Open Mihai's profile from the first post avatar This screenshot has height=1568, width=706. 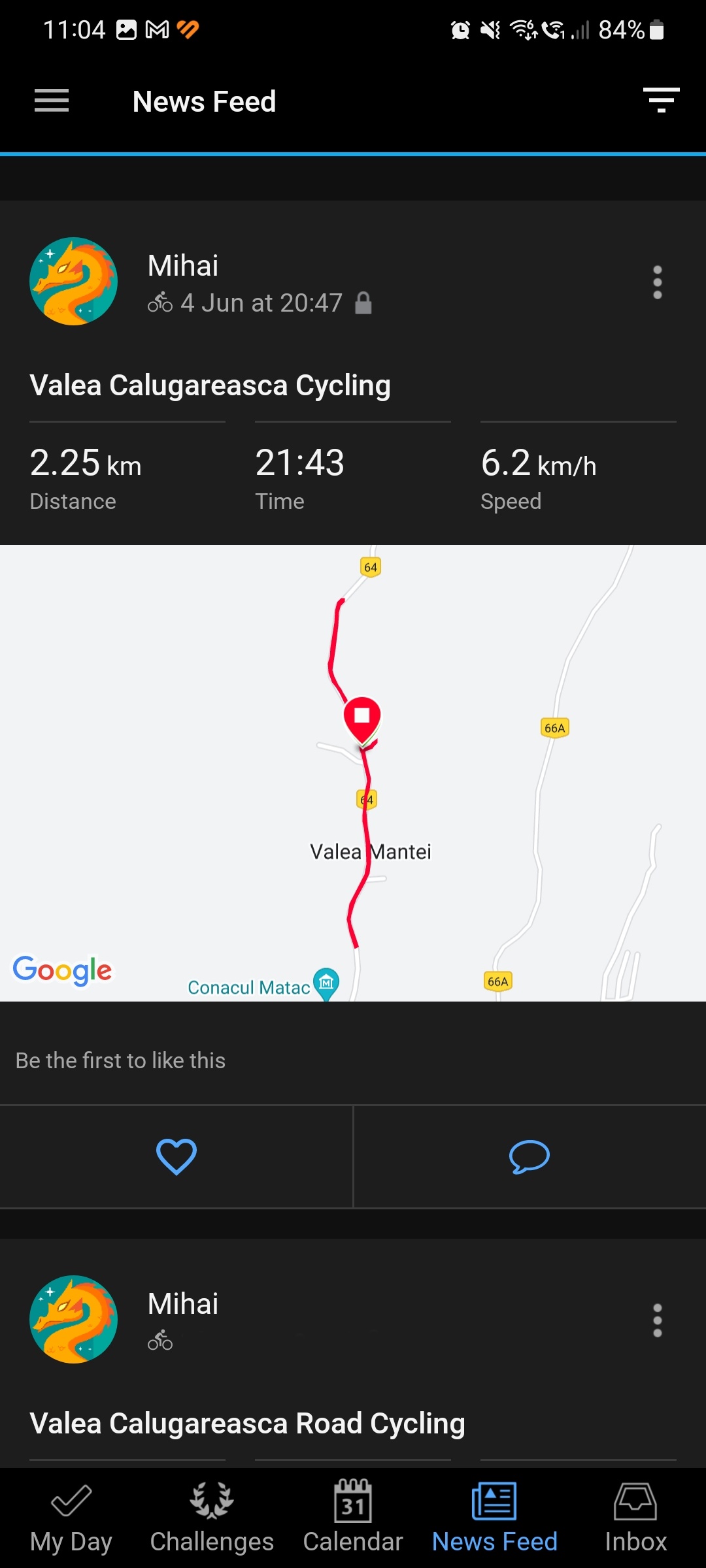(x=74, y=282)
